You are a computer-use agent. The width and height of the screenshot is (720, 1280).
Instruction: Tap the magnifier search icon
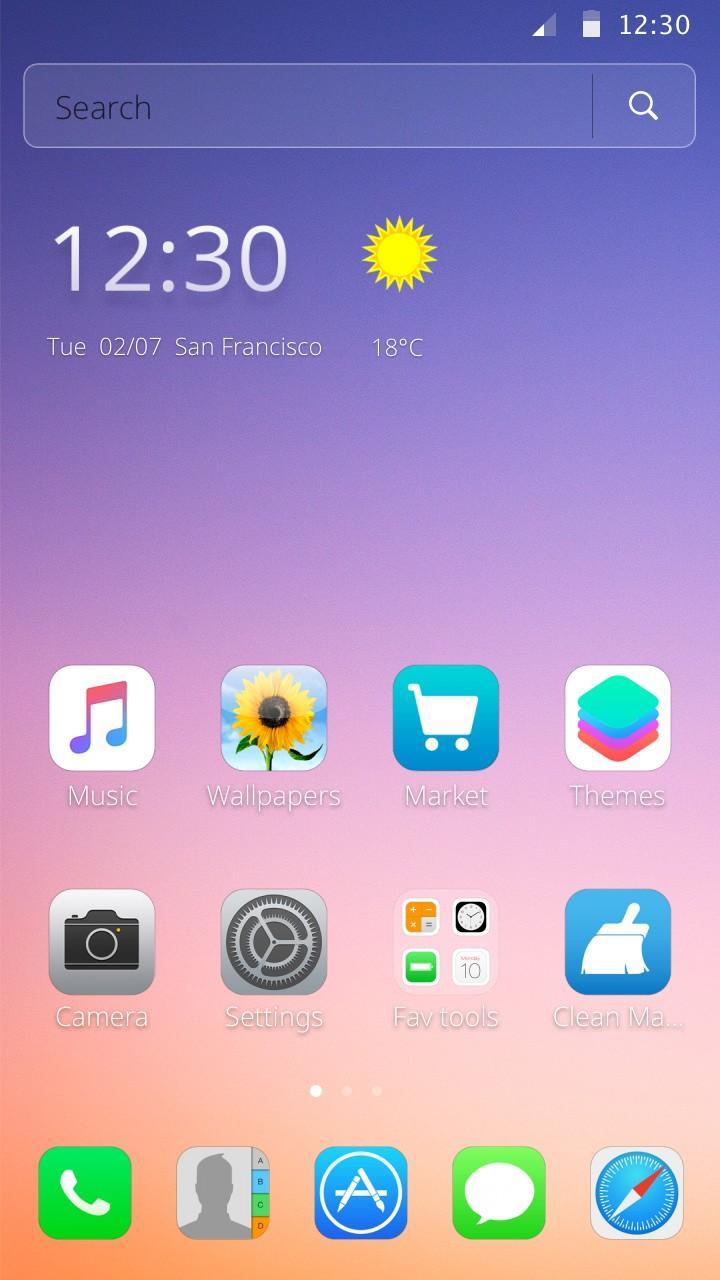[643, 106]
